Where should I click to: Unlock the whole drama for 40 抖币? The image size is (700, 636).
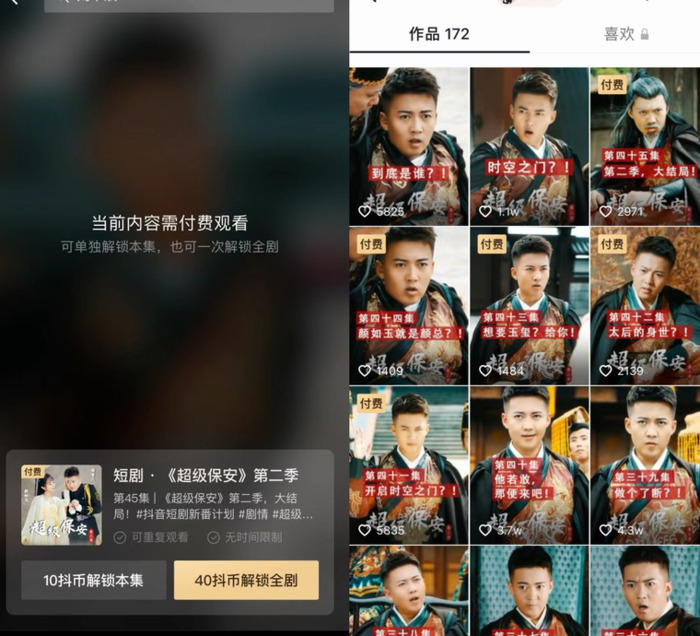[x=246, y=580]
